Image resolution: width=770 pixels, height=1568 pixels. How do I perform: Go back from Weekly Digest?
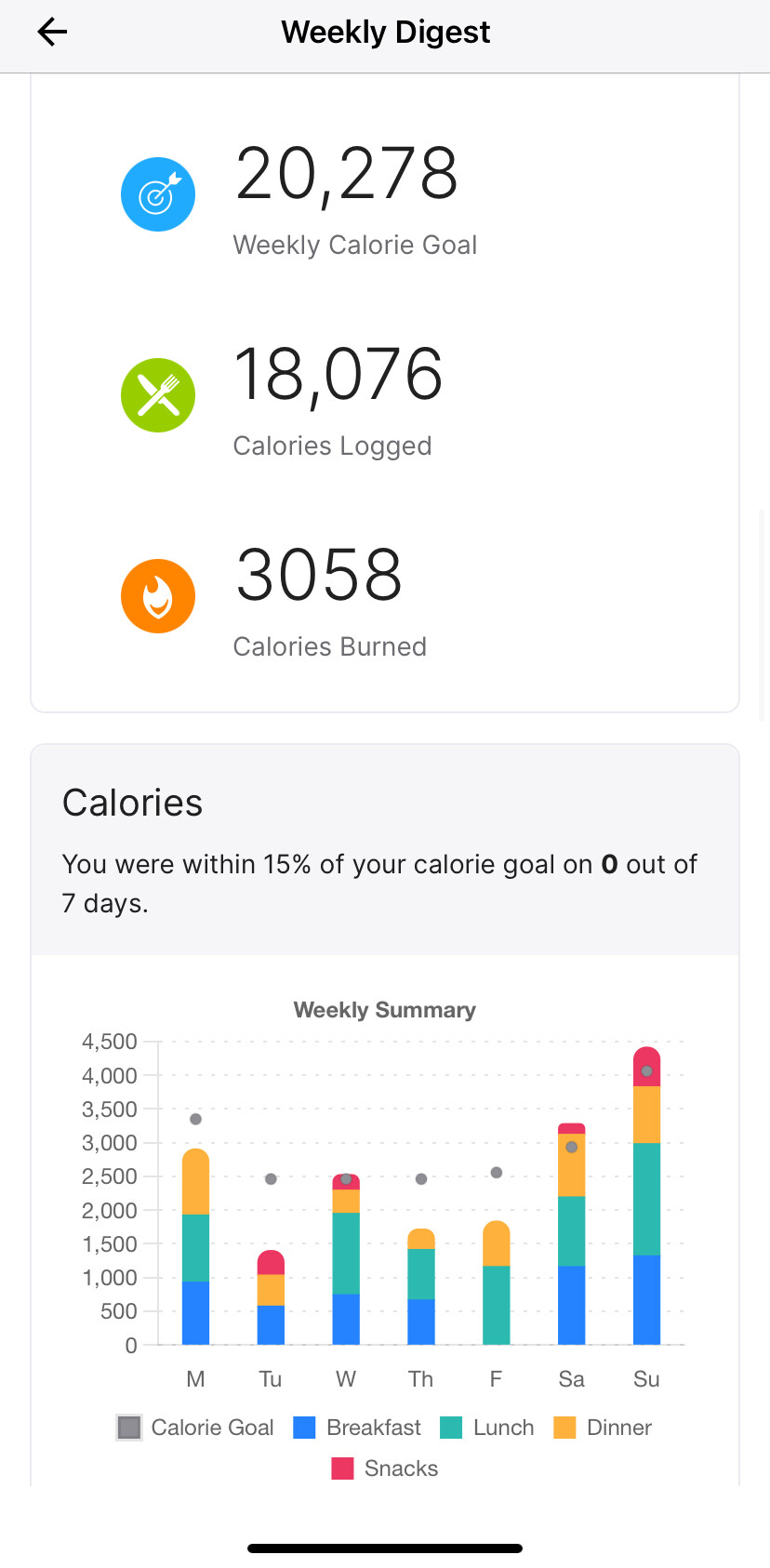52,33
